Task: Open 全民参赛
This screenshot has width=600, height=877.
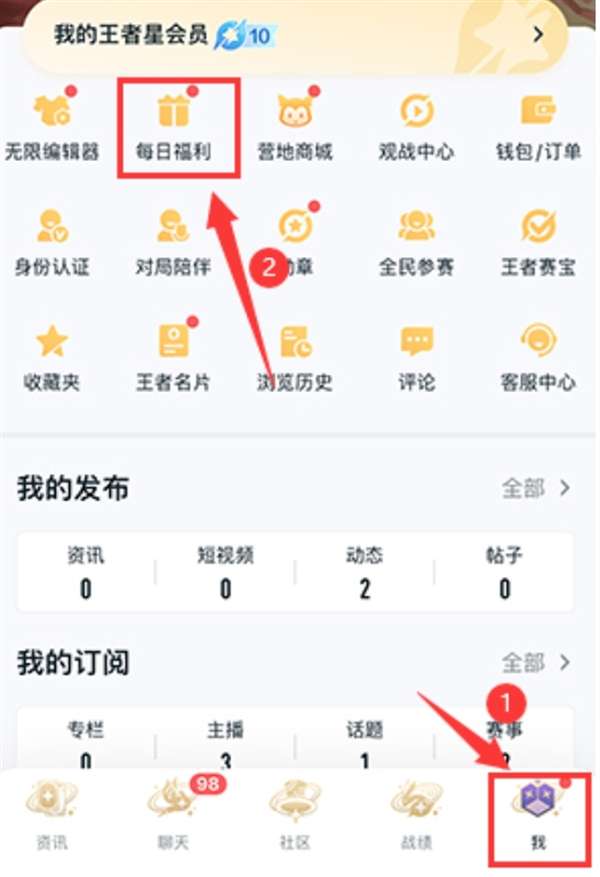Action: click(416, 243)
